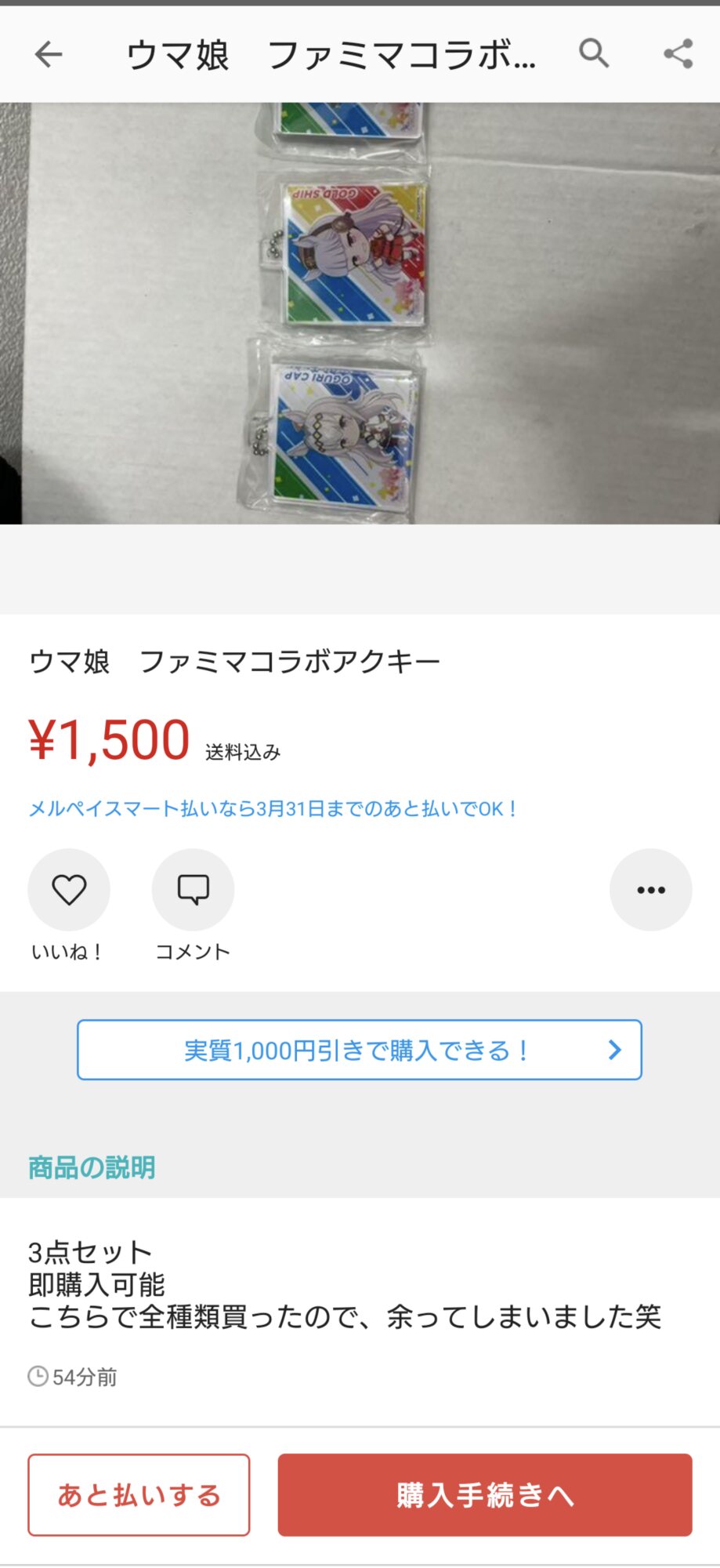
Task: Proceed with 購入手続きへ button
Action: tap(485, 1495)
